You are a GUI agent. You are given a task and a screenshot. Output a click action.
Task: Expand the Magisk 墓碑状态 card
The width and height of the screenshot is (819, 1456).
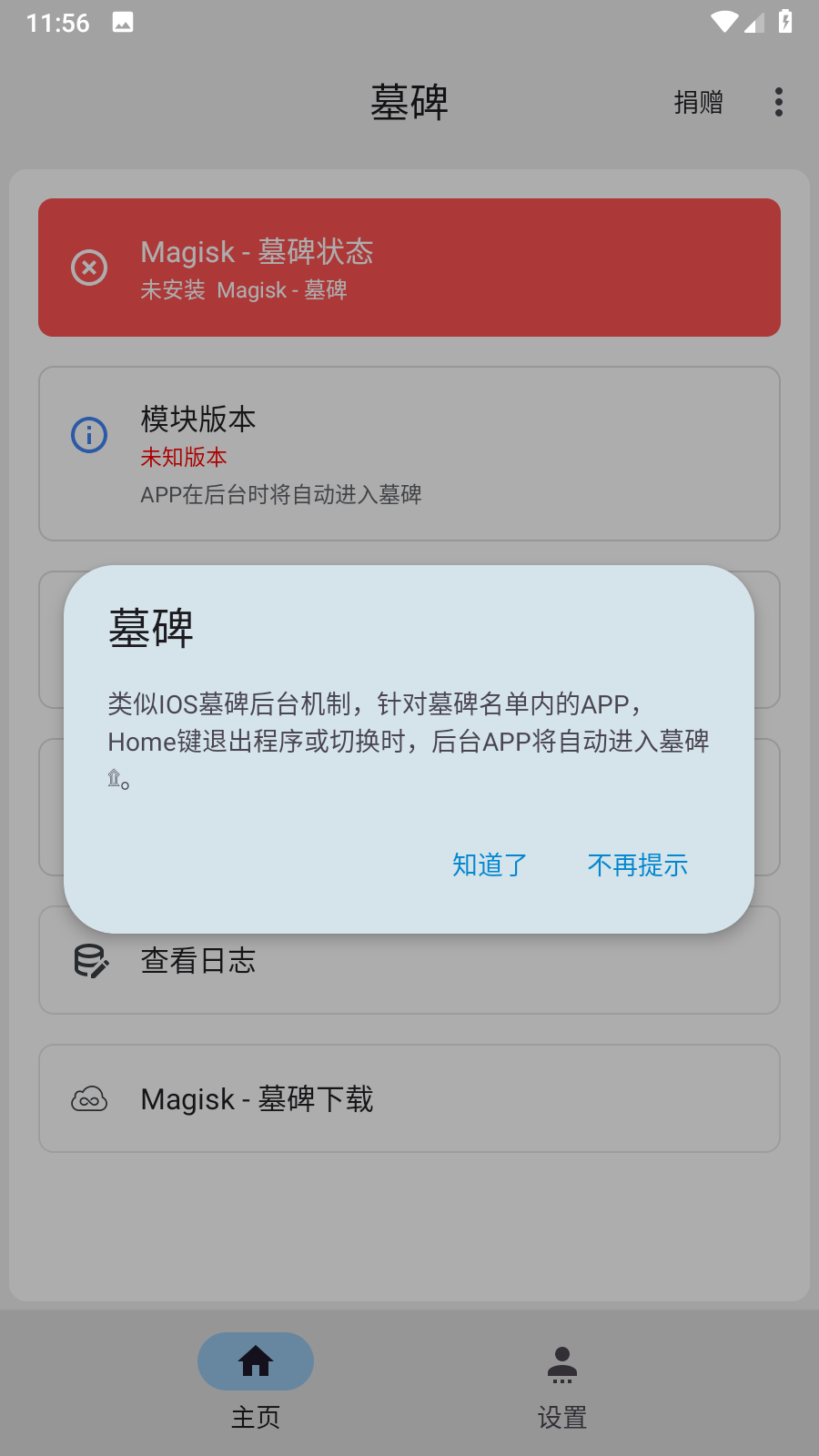tap(409, 267)
